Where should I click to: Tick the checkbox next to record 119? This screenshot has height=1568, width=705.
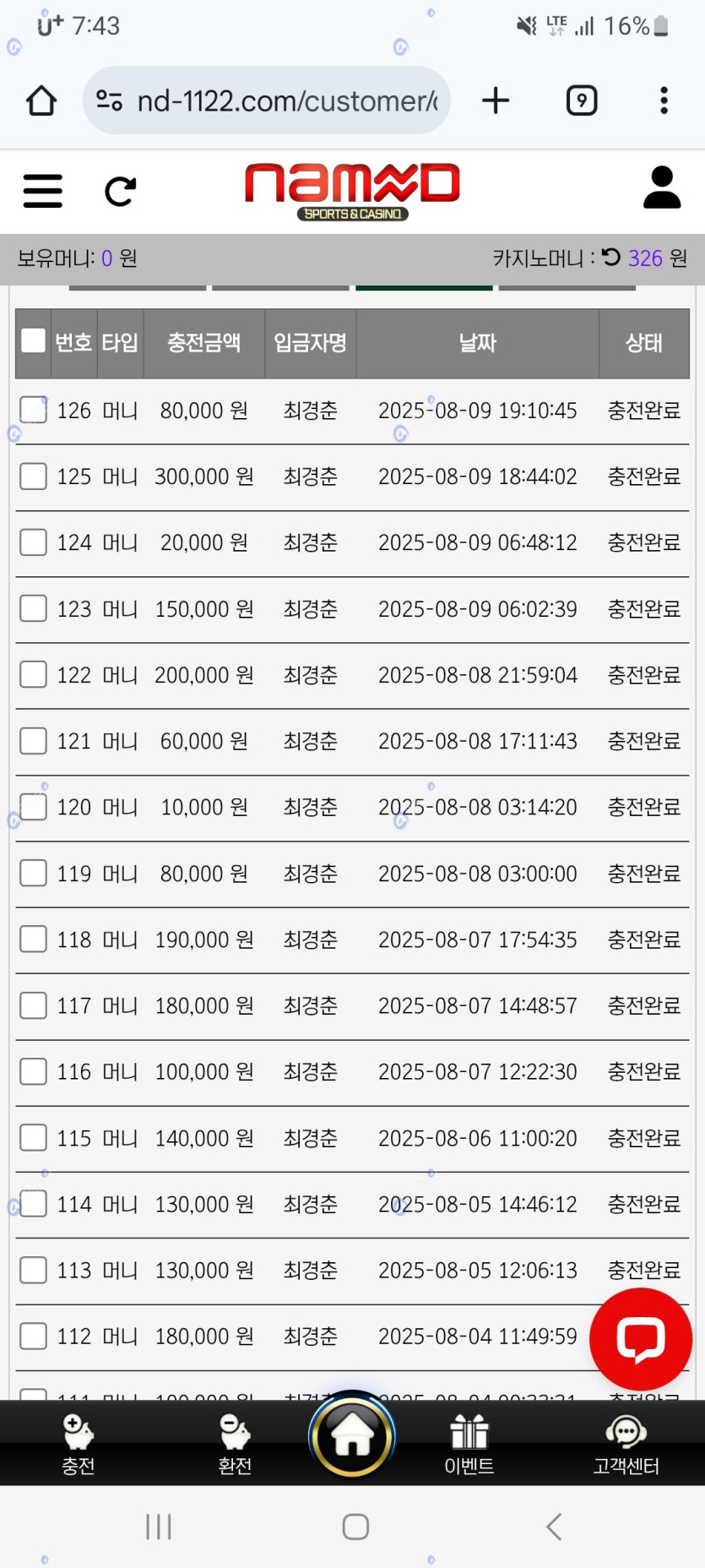click(33, 873)
